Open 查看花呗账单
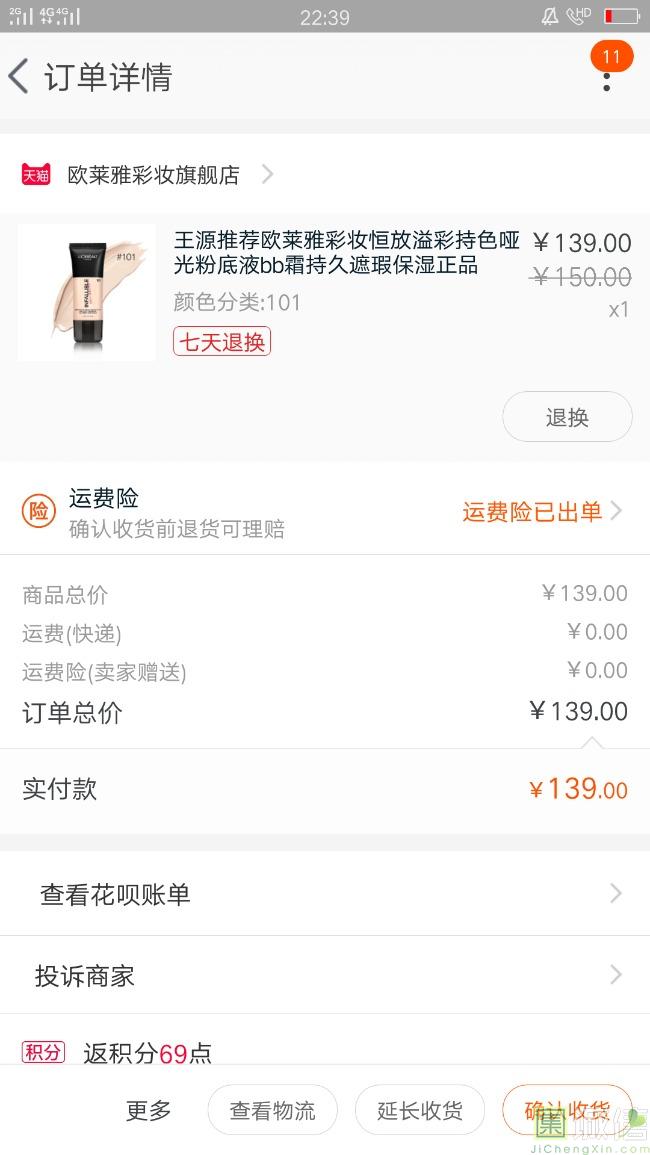Viewport: 650px width, 1155px height. pos(324,894)
